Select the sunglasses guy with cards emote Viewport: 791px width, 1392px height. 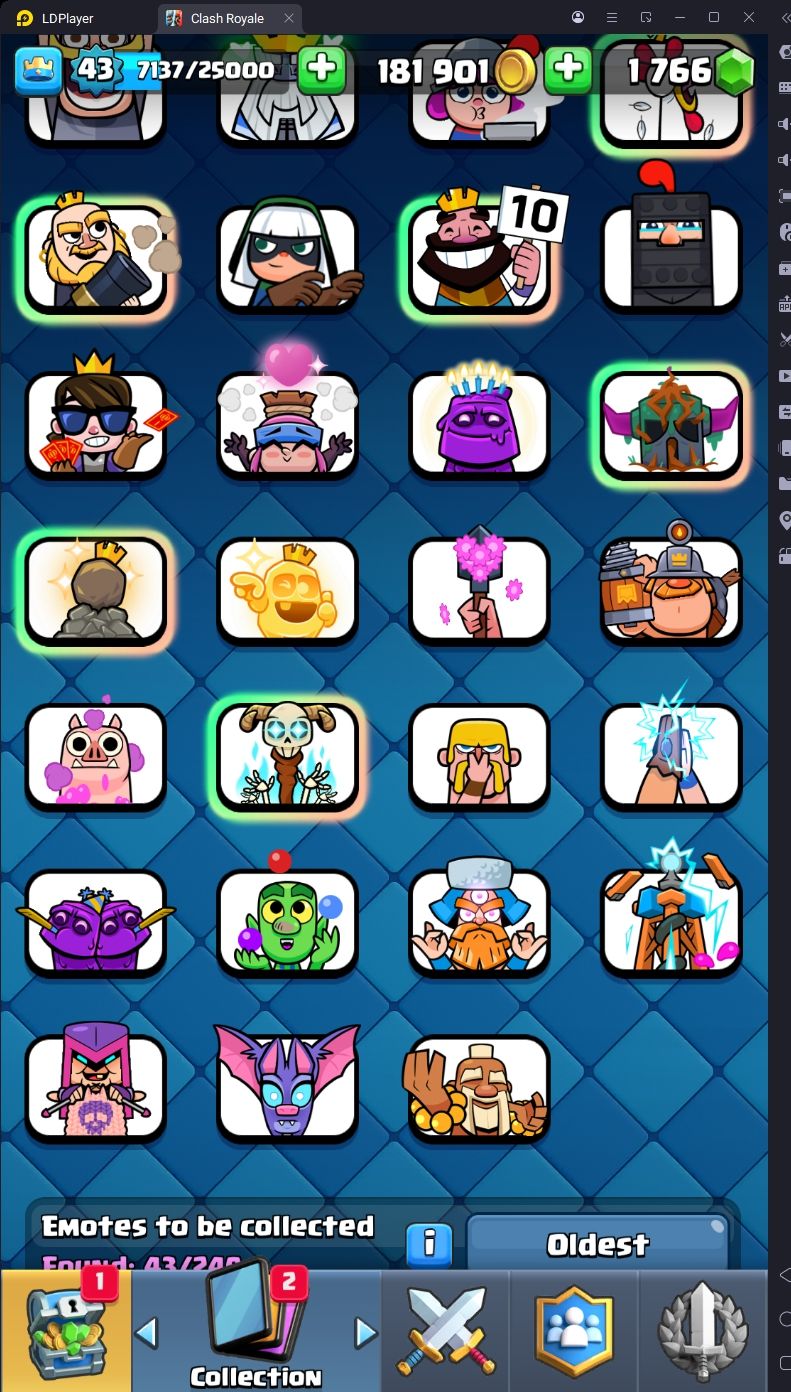pos(96,423)
